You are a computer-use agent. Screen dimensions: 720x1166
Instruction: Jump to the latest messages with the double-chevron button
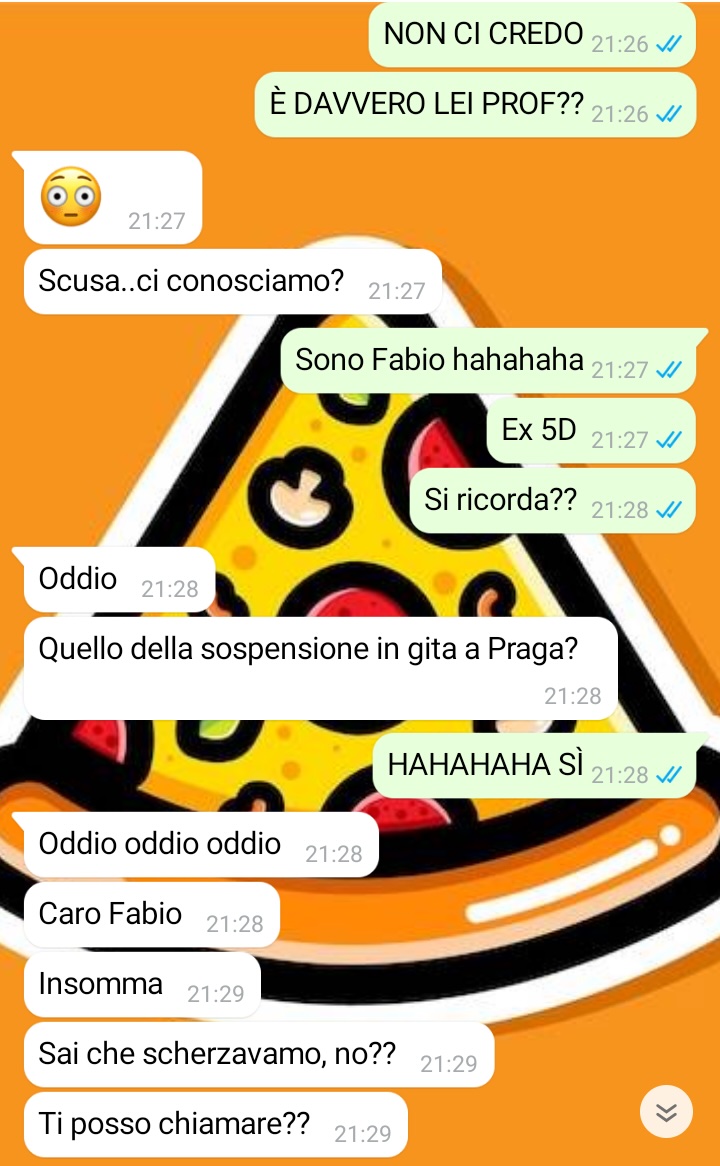[666, 1111]
